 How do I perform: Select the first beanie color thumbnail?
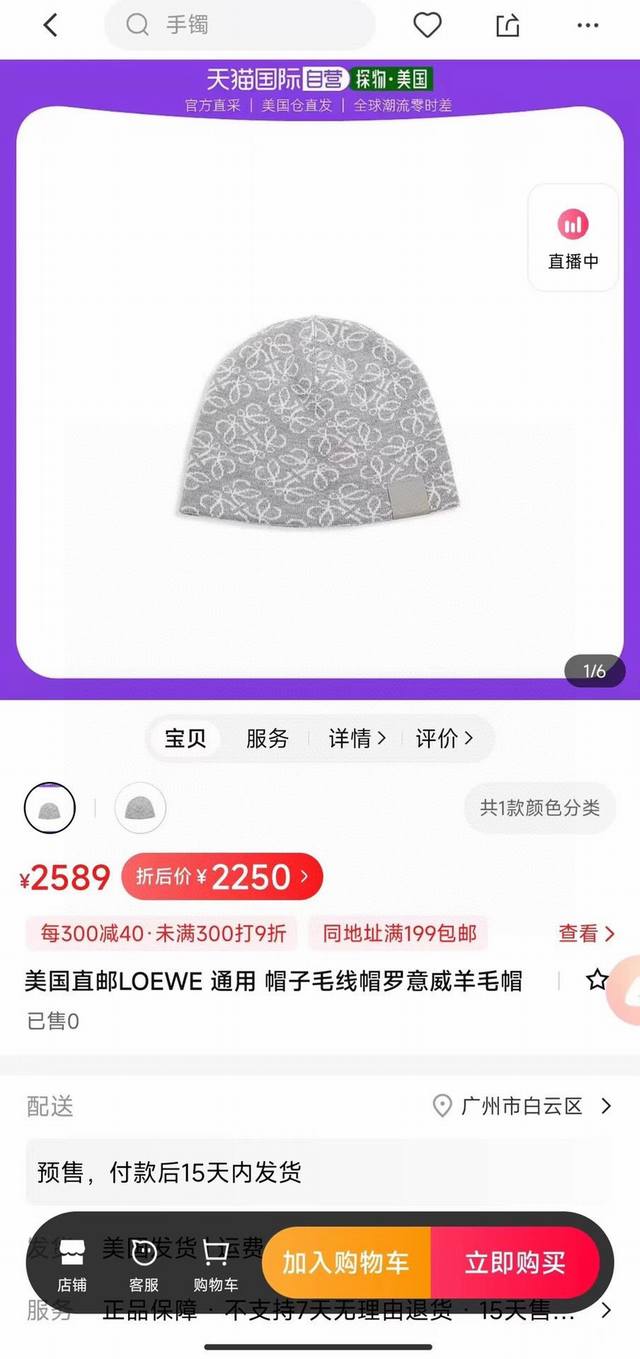pos(50,808)
